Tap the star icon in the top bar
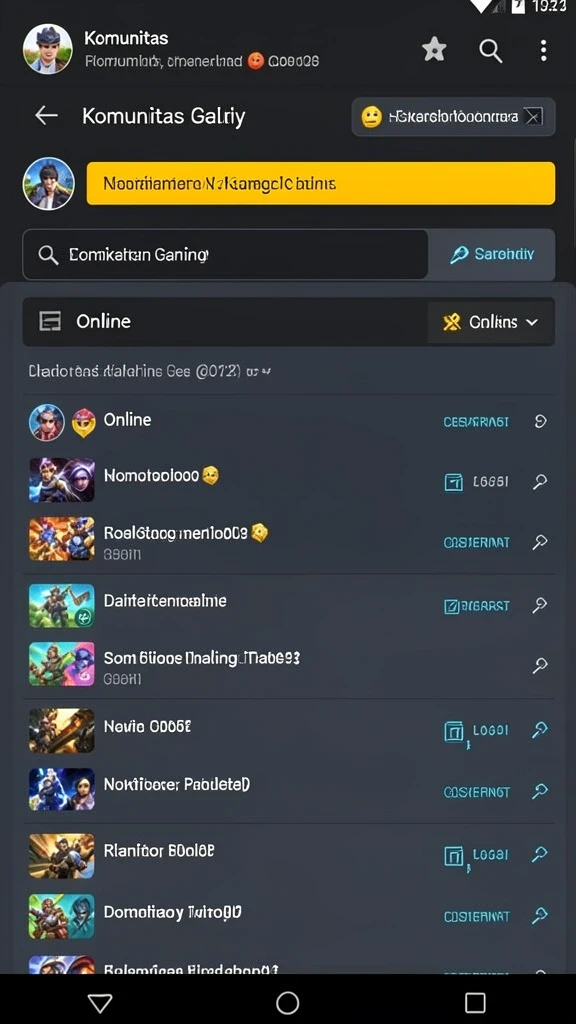Screen dimensions: 576x1024 tap(434, 50)
